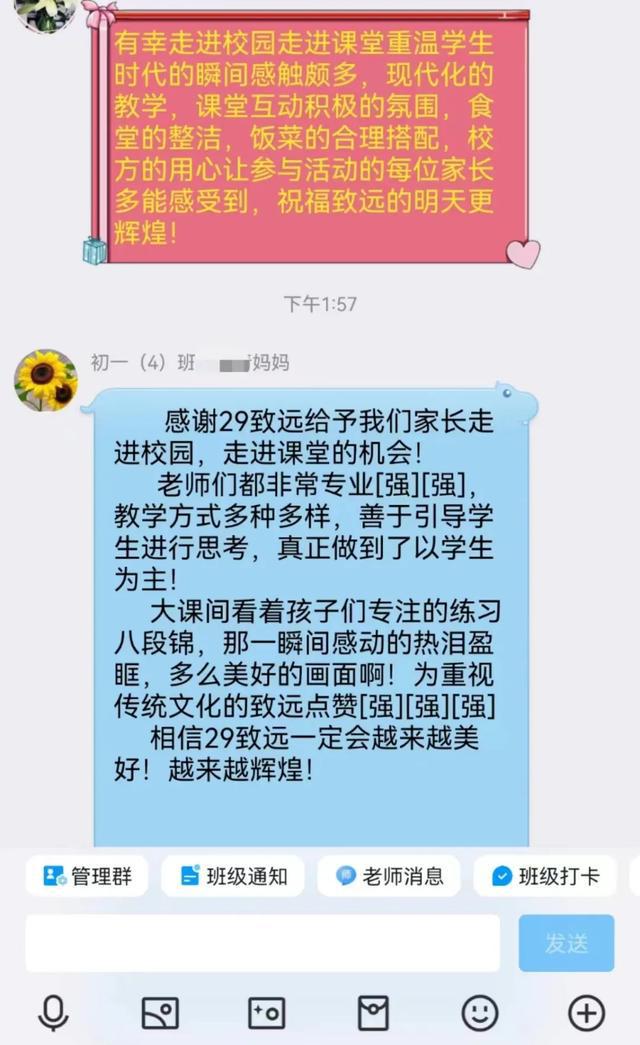Open the emoji smiley panel
Screen dimensions: 640x1045
(480, 1013)
